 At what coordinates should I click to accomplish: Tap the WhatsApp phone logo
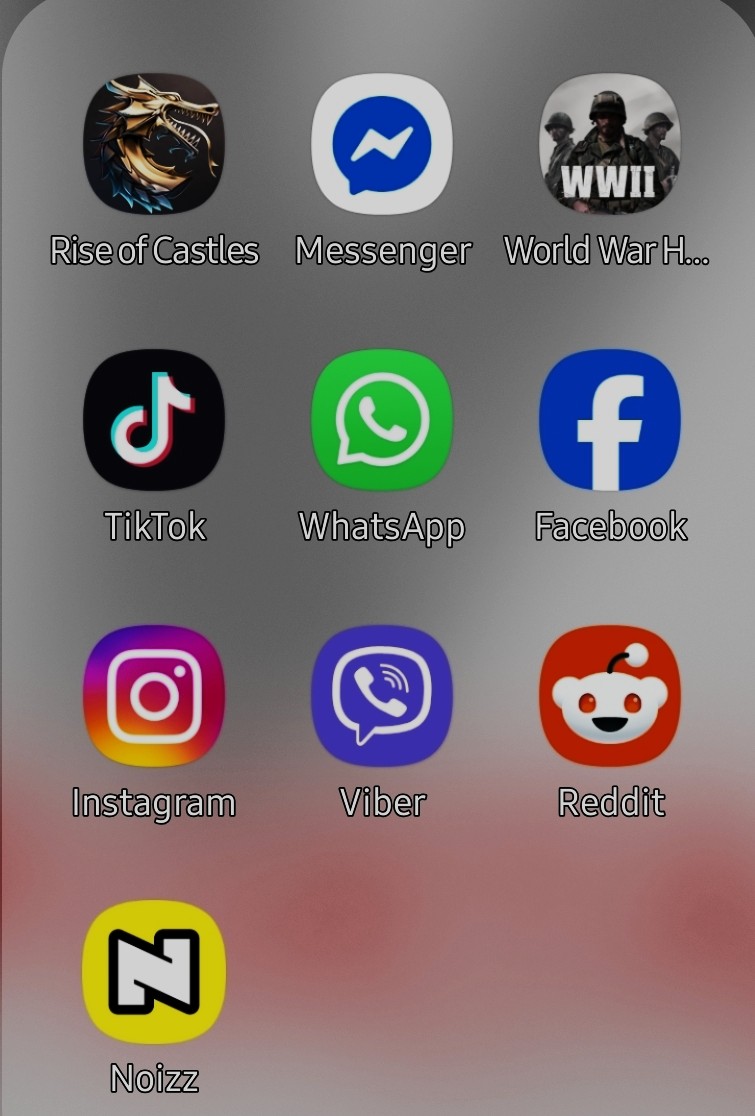click(383, 420)
